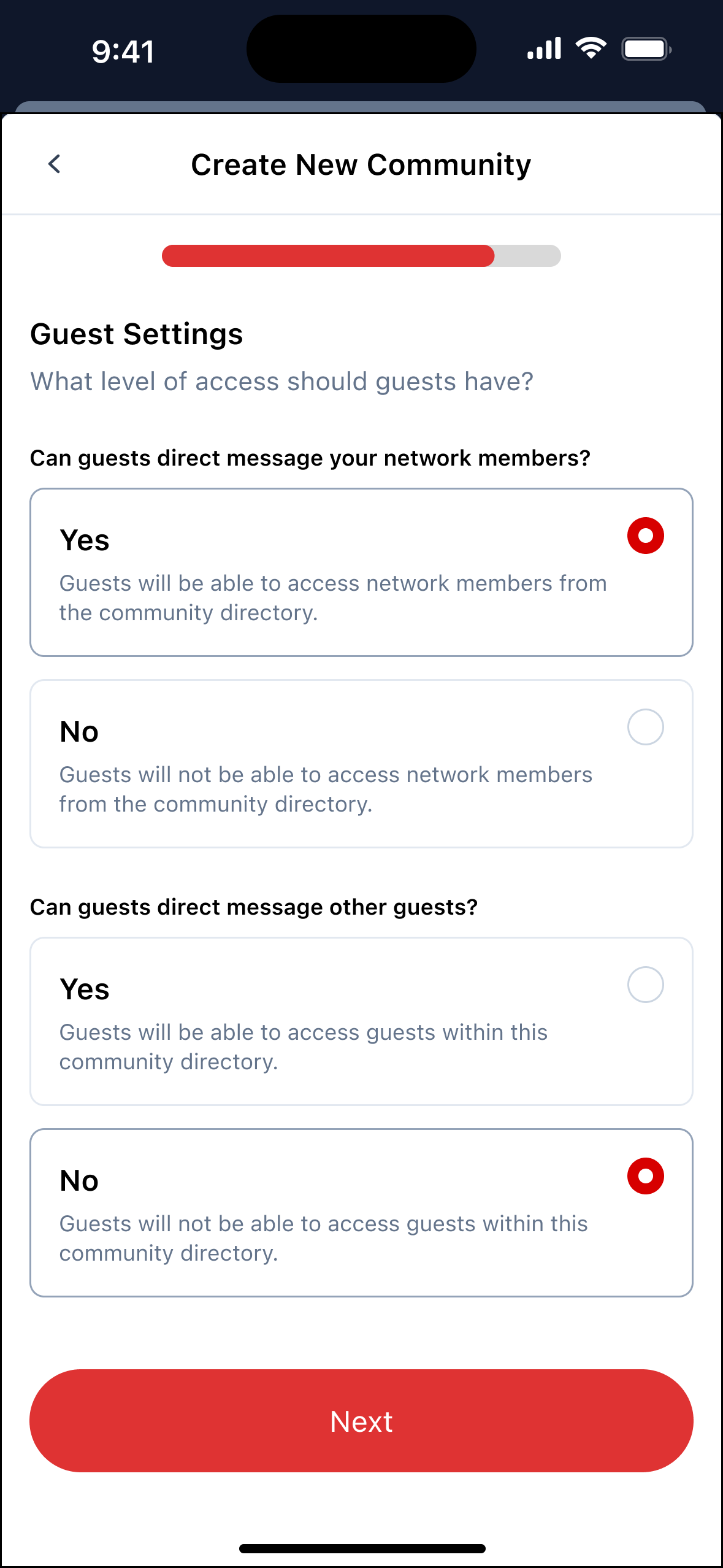Tap the No card under network members question

(x=361, y=763)
